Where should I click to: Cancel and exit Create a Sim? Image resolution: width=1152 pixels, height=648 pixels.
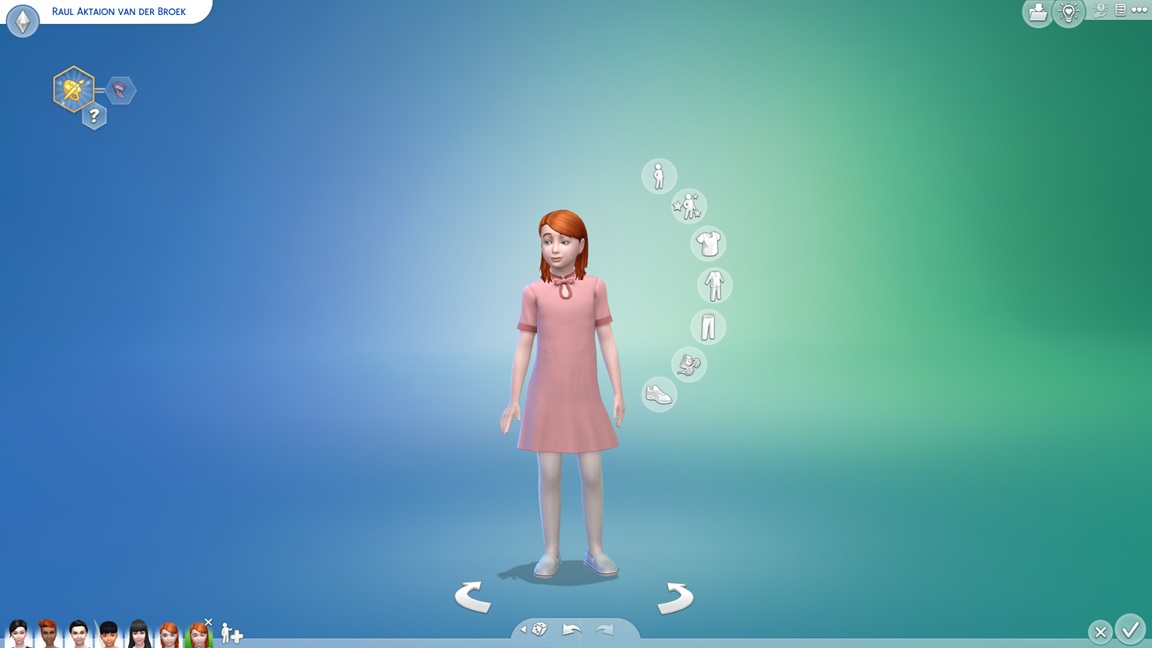pos(1100,632)
